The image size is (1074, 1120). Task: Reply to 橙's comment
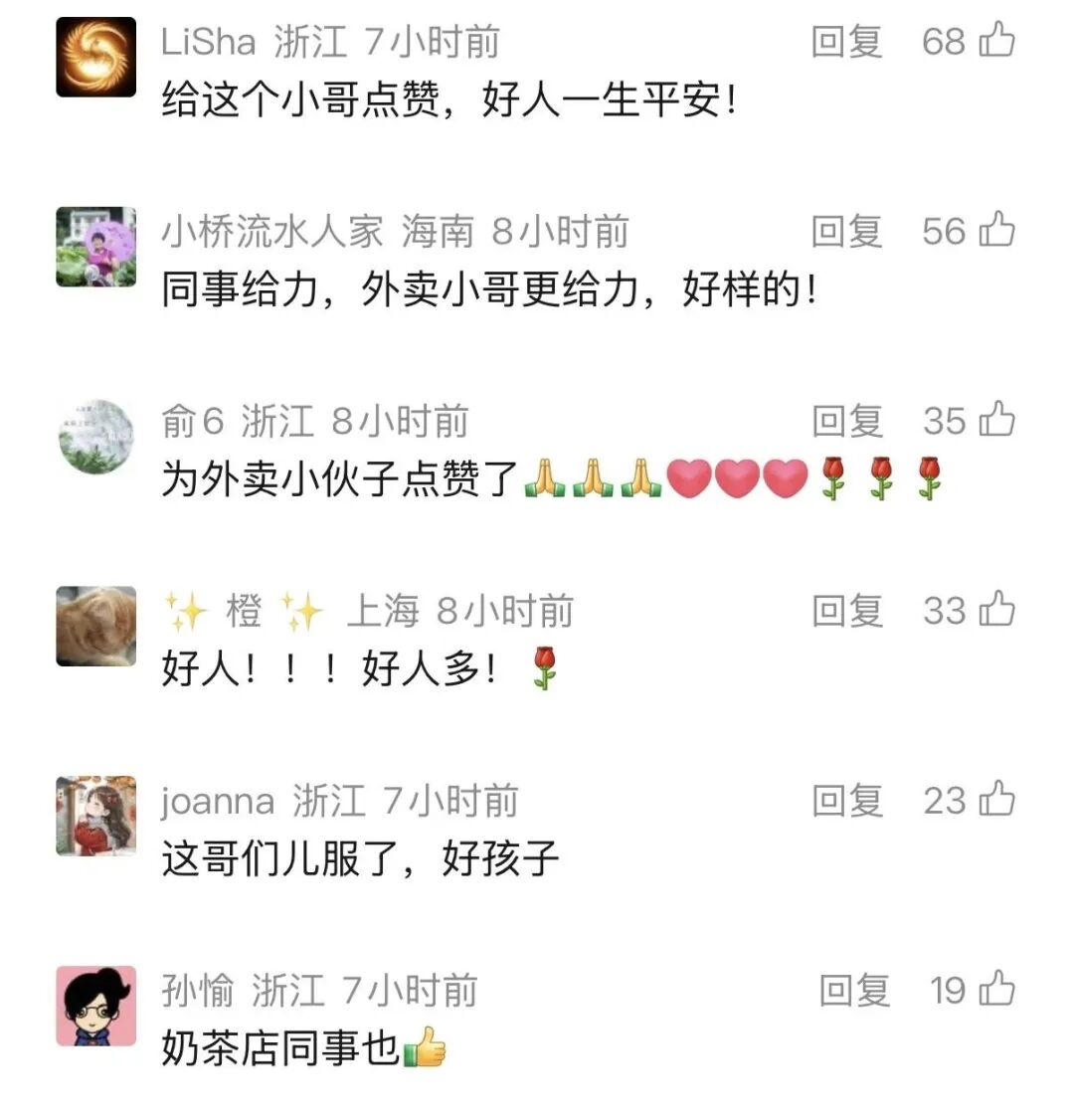[x=846, y=611]
